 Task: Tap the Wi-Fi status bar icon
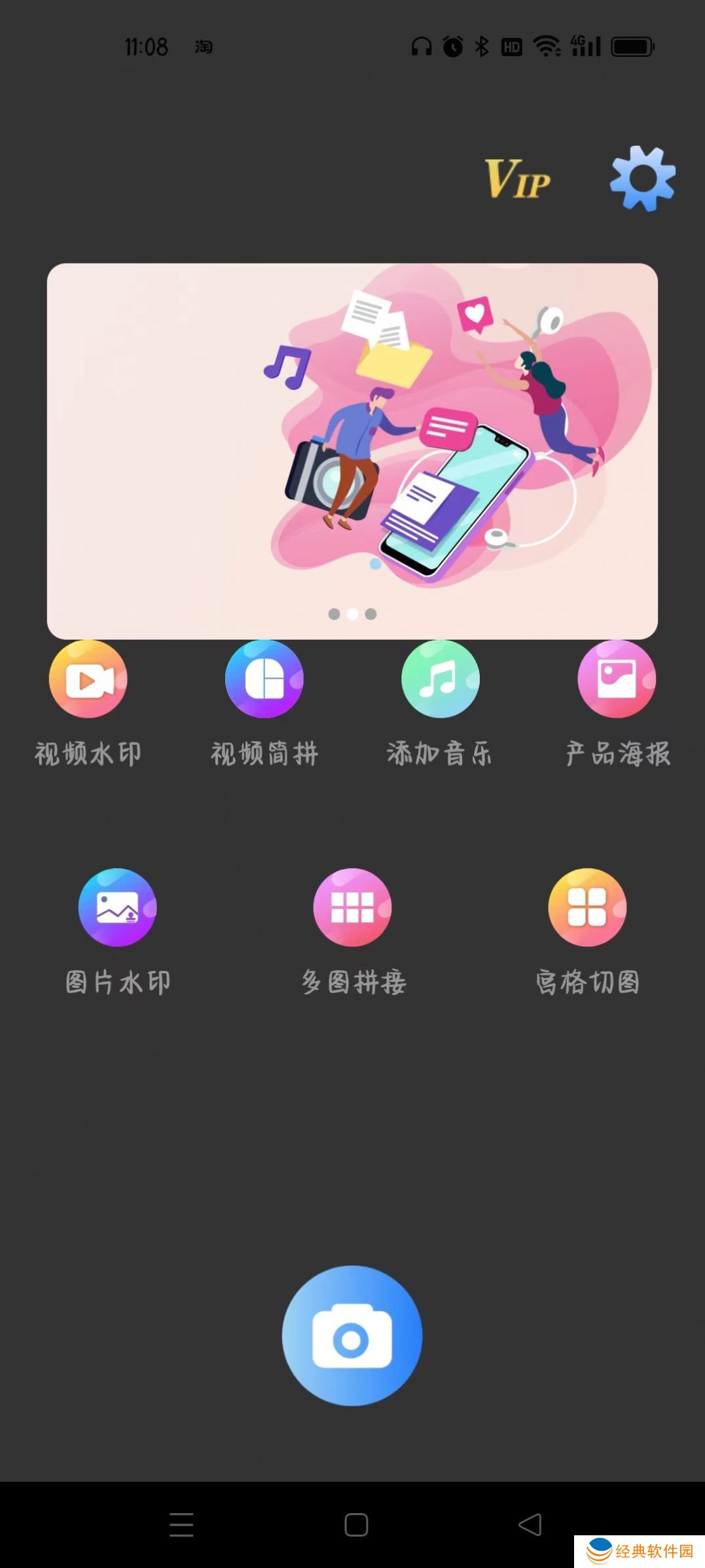point(547,46)
